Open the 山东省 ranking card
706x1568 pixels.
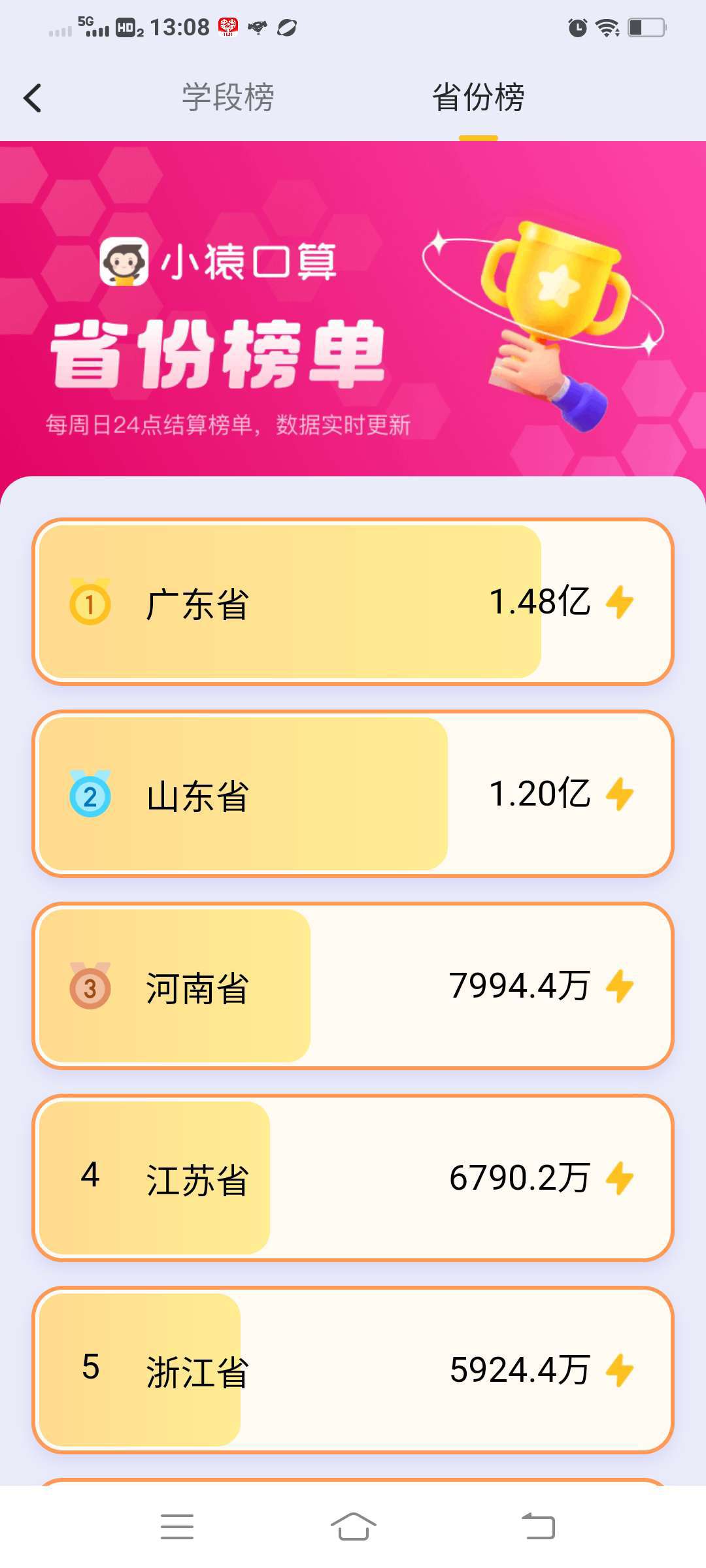(x=353, y=794)
